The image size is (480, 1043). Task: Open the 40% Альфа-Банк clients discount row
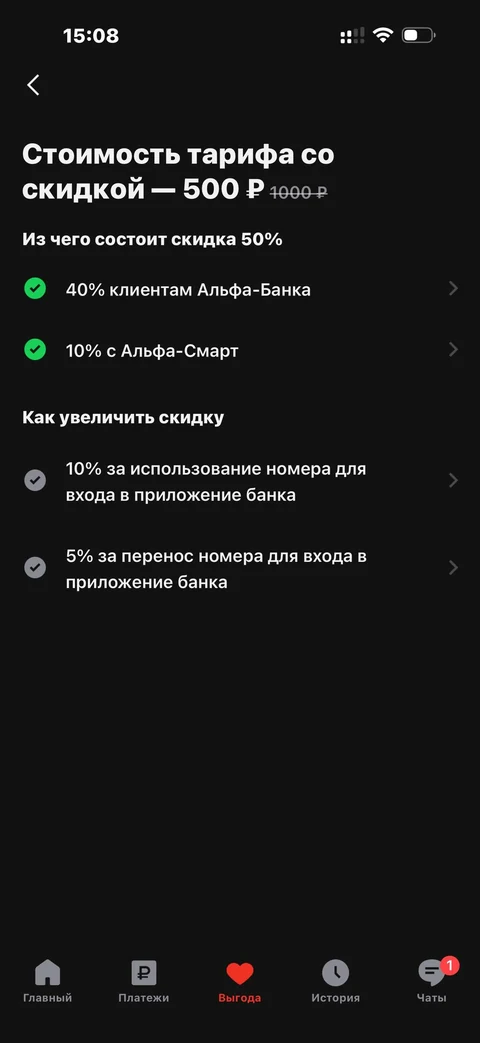240,289
